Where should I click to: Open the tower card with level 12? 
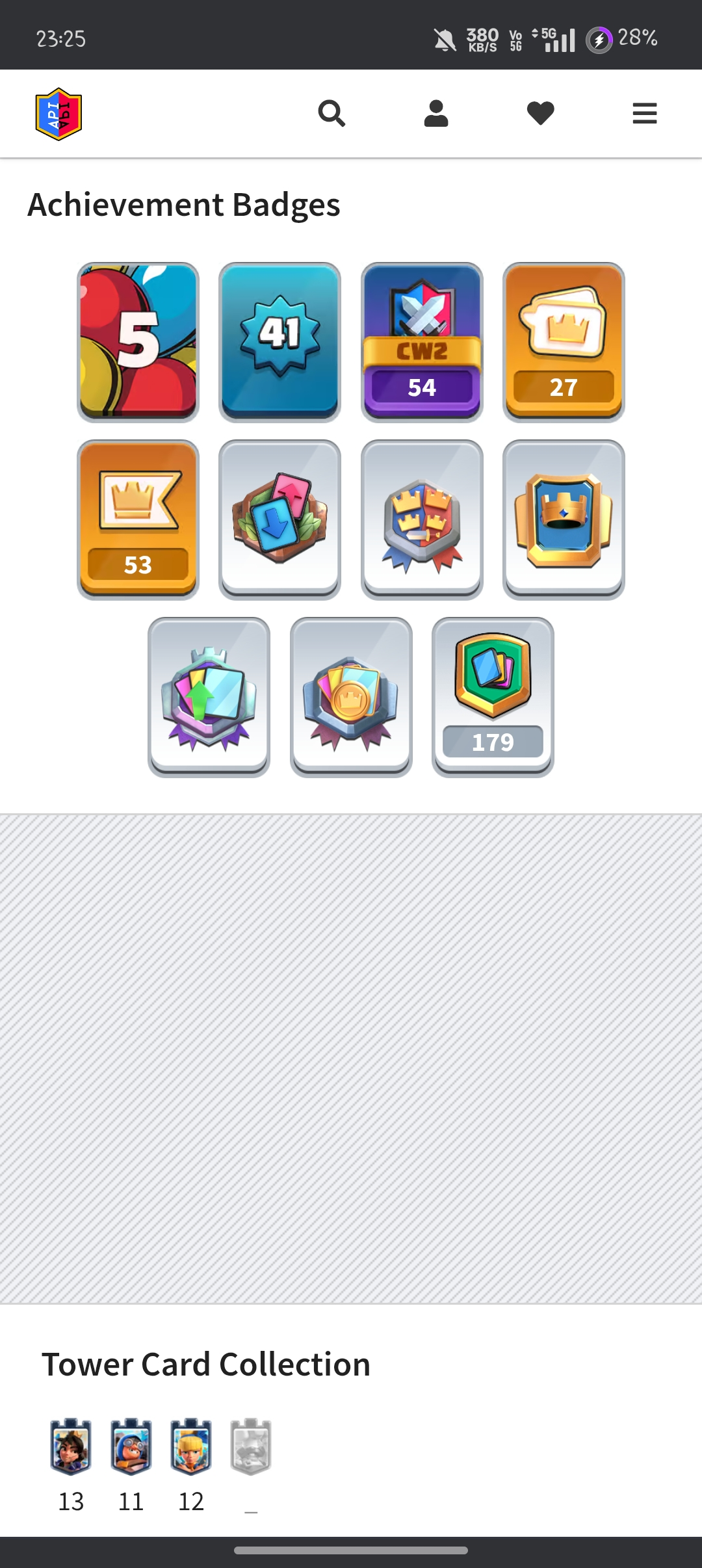click(191, 1447)
